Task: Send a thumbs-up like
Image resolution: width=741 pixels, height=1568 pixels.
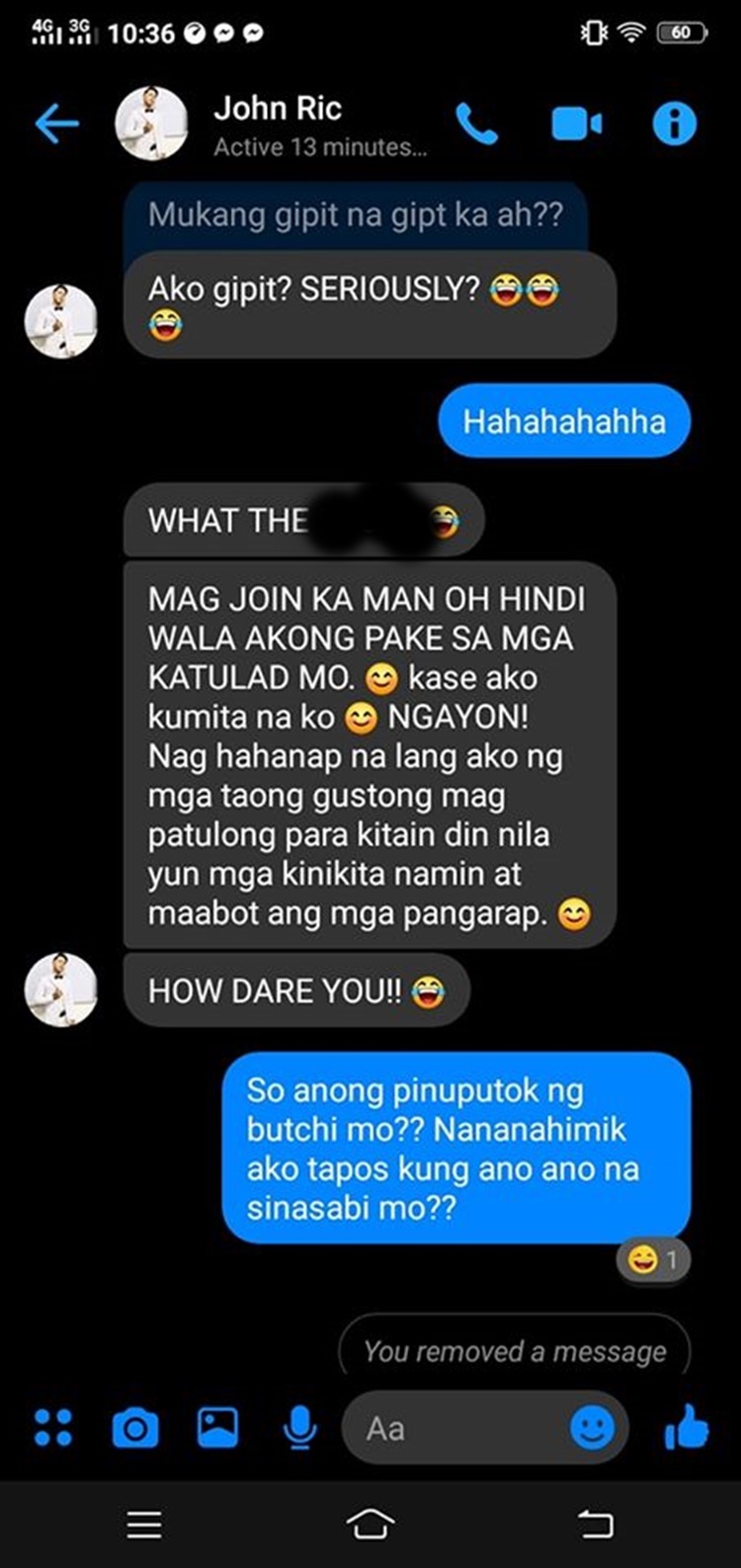Action: pos(687,1428)
